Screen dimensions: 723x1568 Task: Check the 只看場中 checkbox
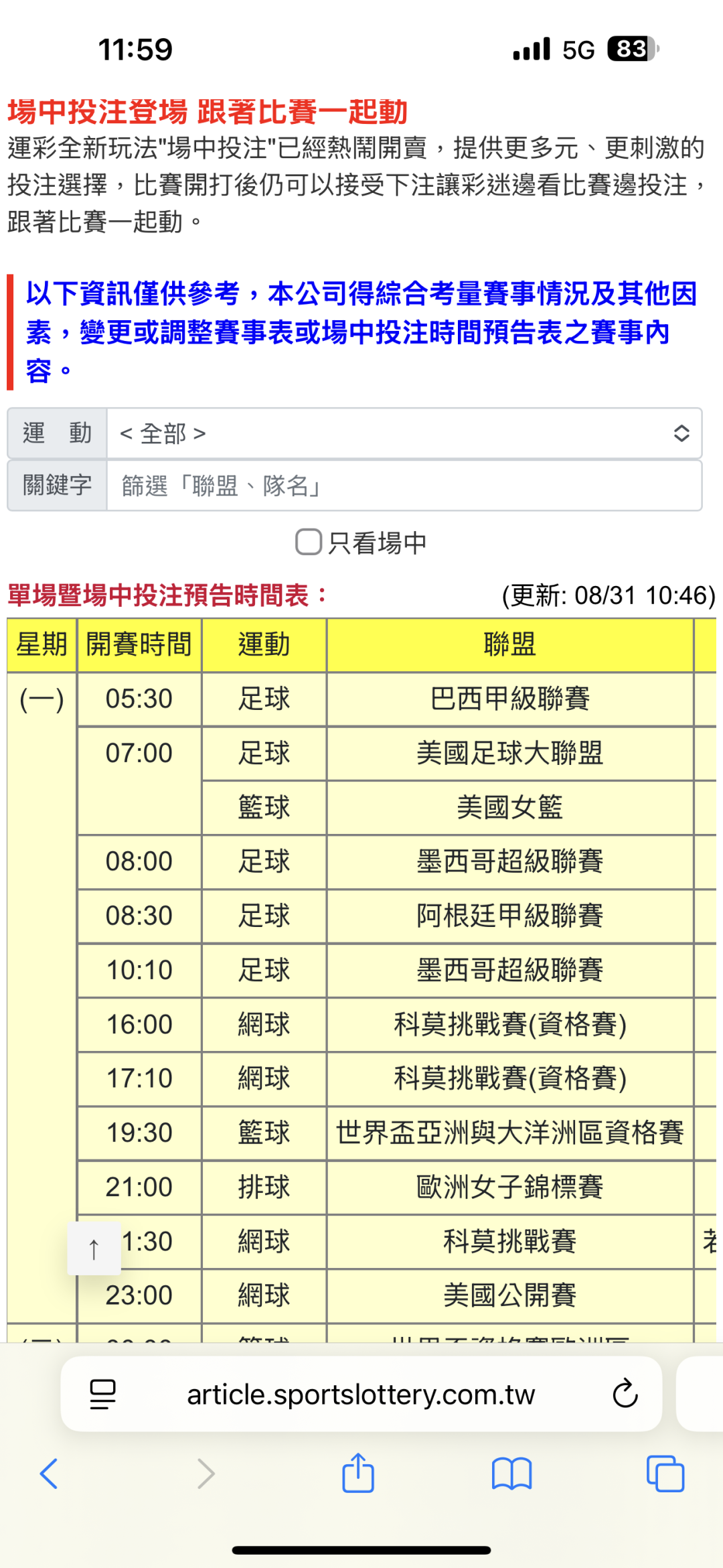pos(309,542)
